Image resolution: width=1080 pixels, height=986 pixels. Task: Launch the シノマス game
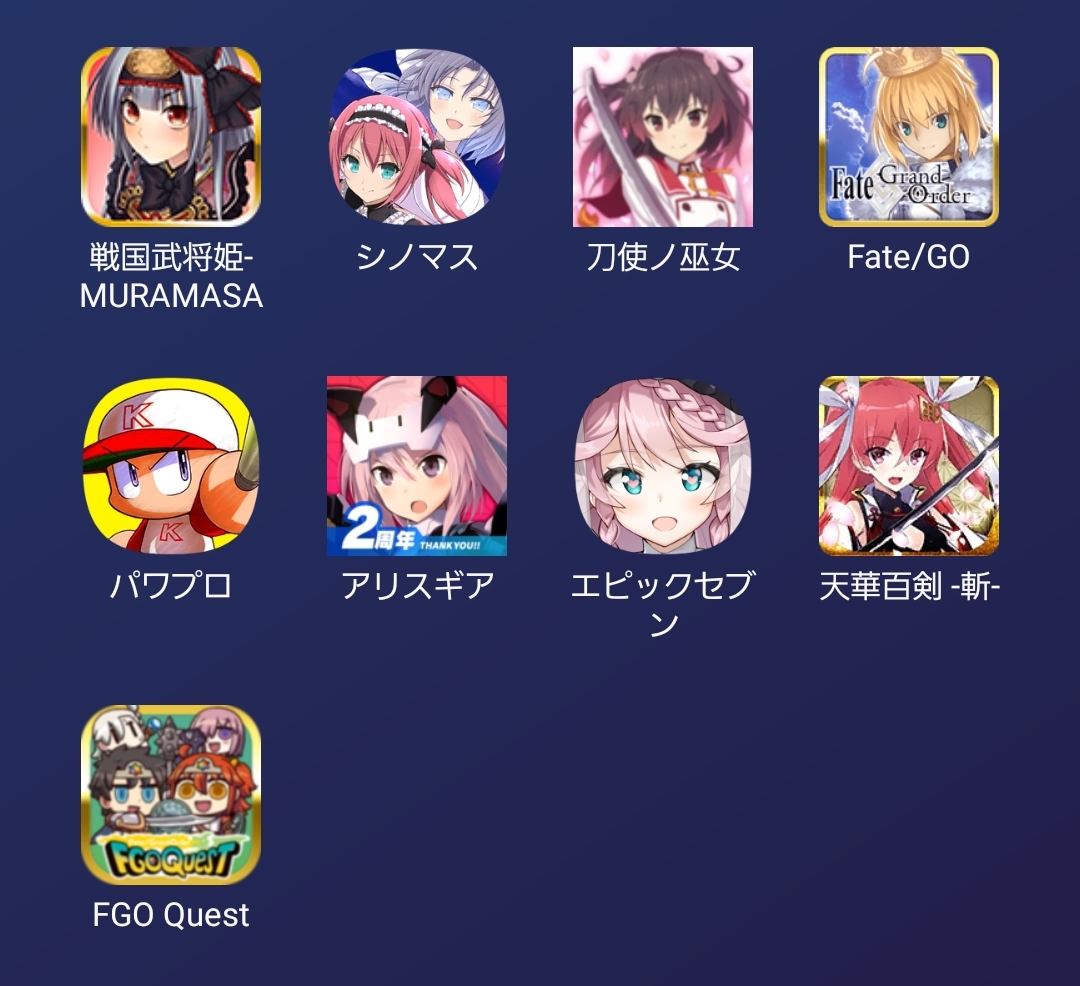[x=417, y=137]
